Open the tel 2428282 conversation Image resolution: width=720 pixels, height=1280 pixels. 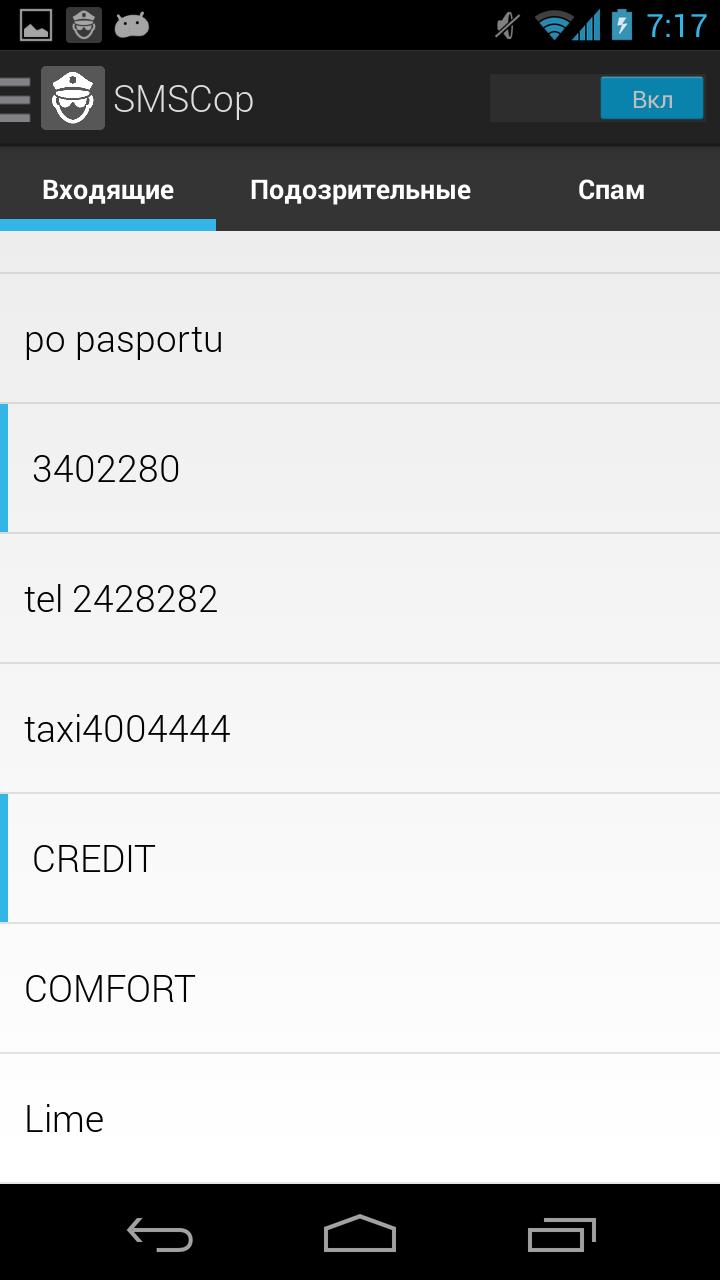pos(360,598)
